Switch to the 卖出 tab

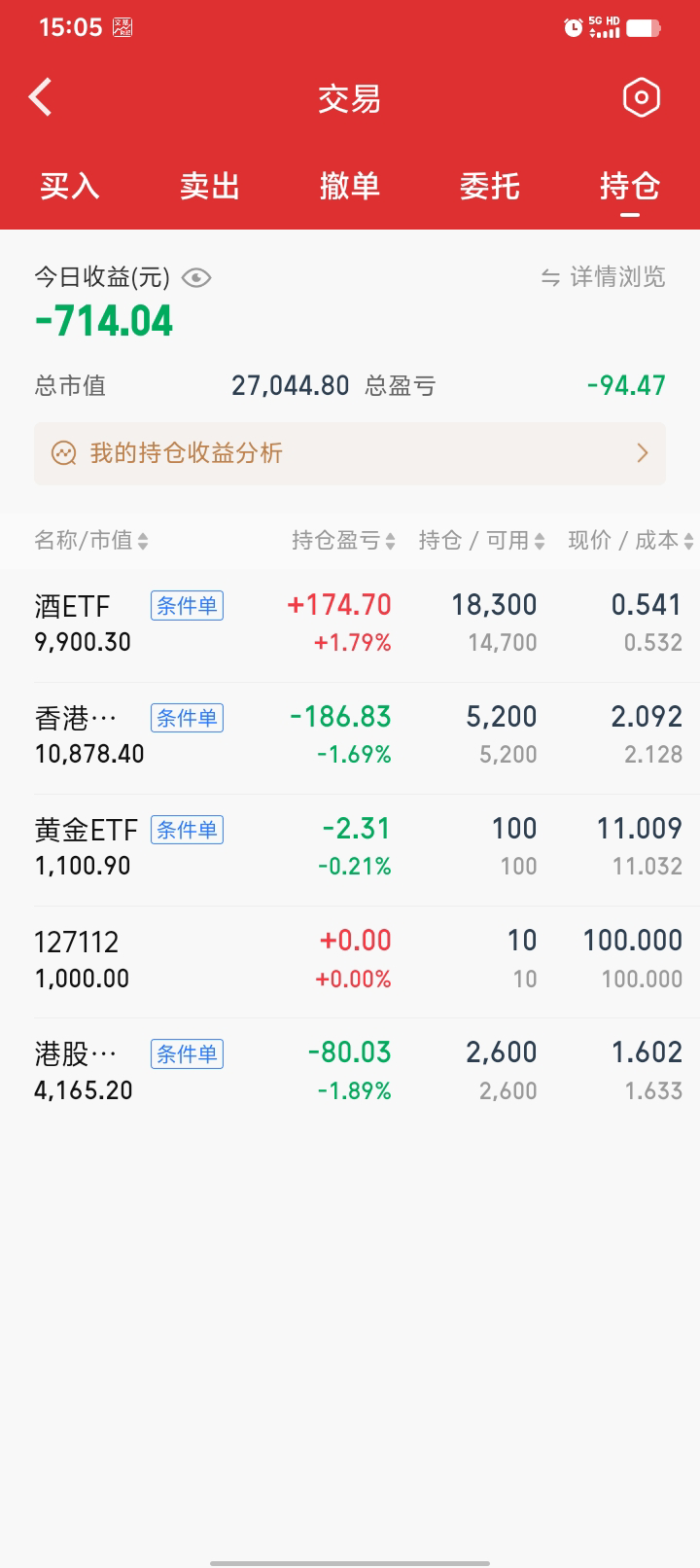(x=210, y=186)
